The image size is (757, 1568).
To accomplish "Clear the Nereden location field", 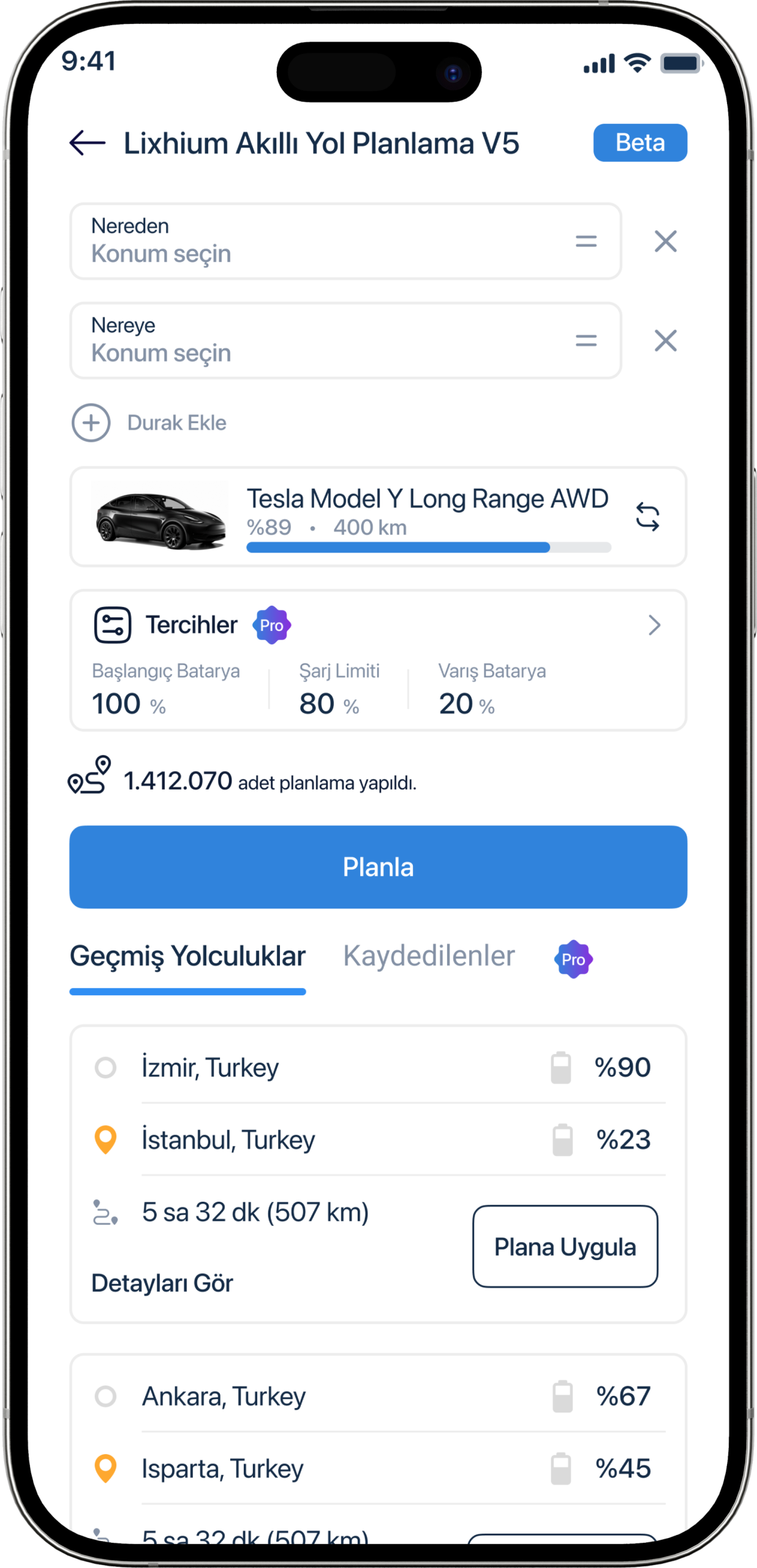I will (x=665, y=241).
